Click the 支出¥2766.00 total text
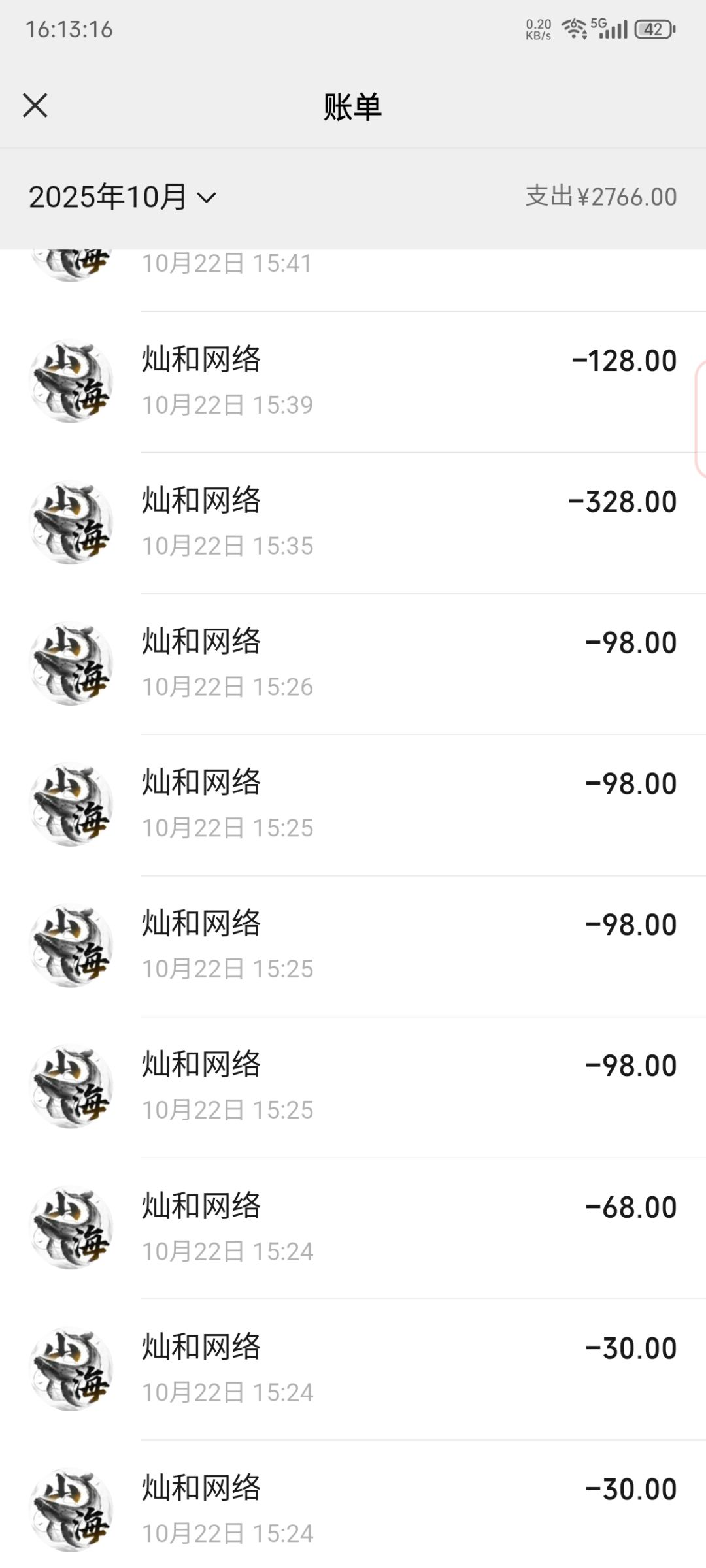 [600, 196]
